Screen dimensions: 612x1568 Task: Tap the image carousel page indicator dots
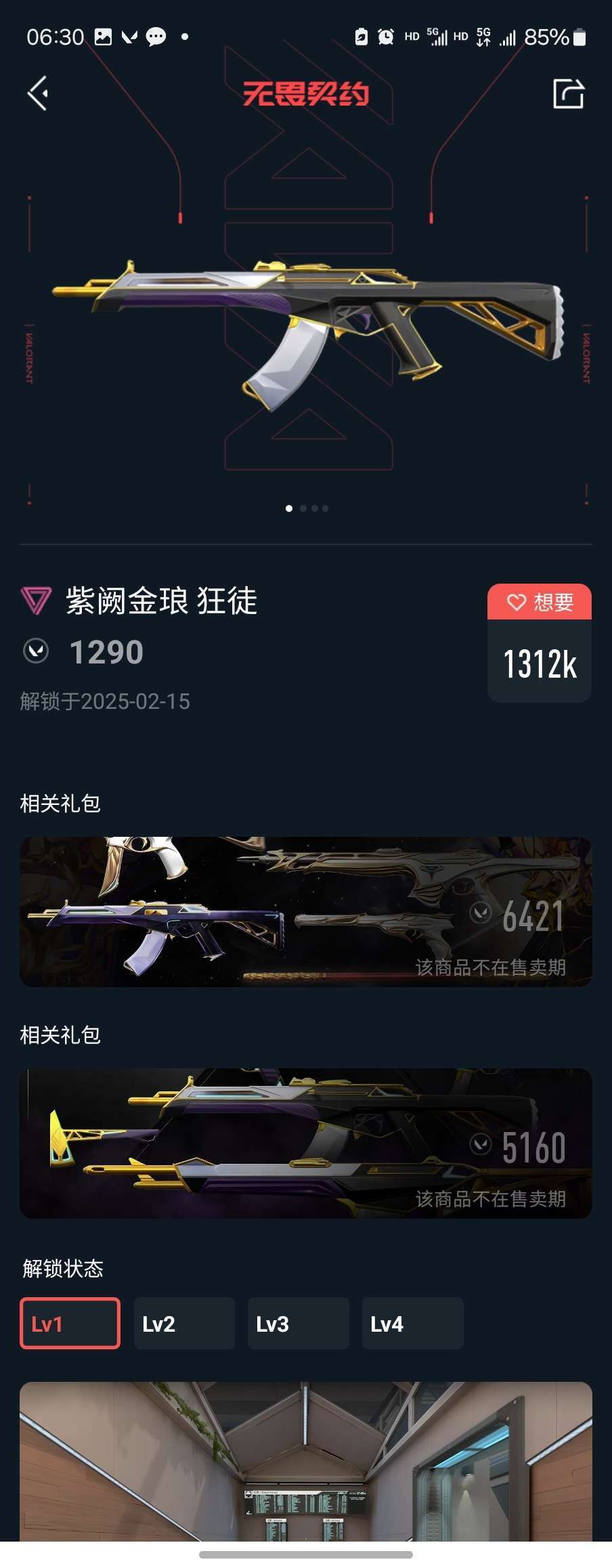307,508
